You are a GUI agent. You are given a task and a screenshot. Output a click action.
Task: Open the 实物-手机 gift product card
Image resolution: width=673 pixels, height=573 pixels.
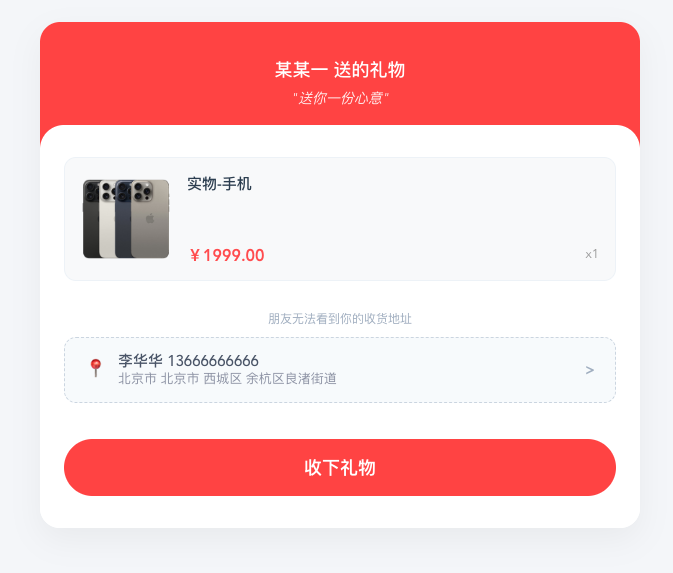coord(339,219)
